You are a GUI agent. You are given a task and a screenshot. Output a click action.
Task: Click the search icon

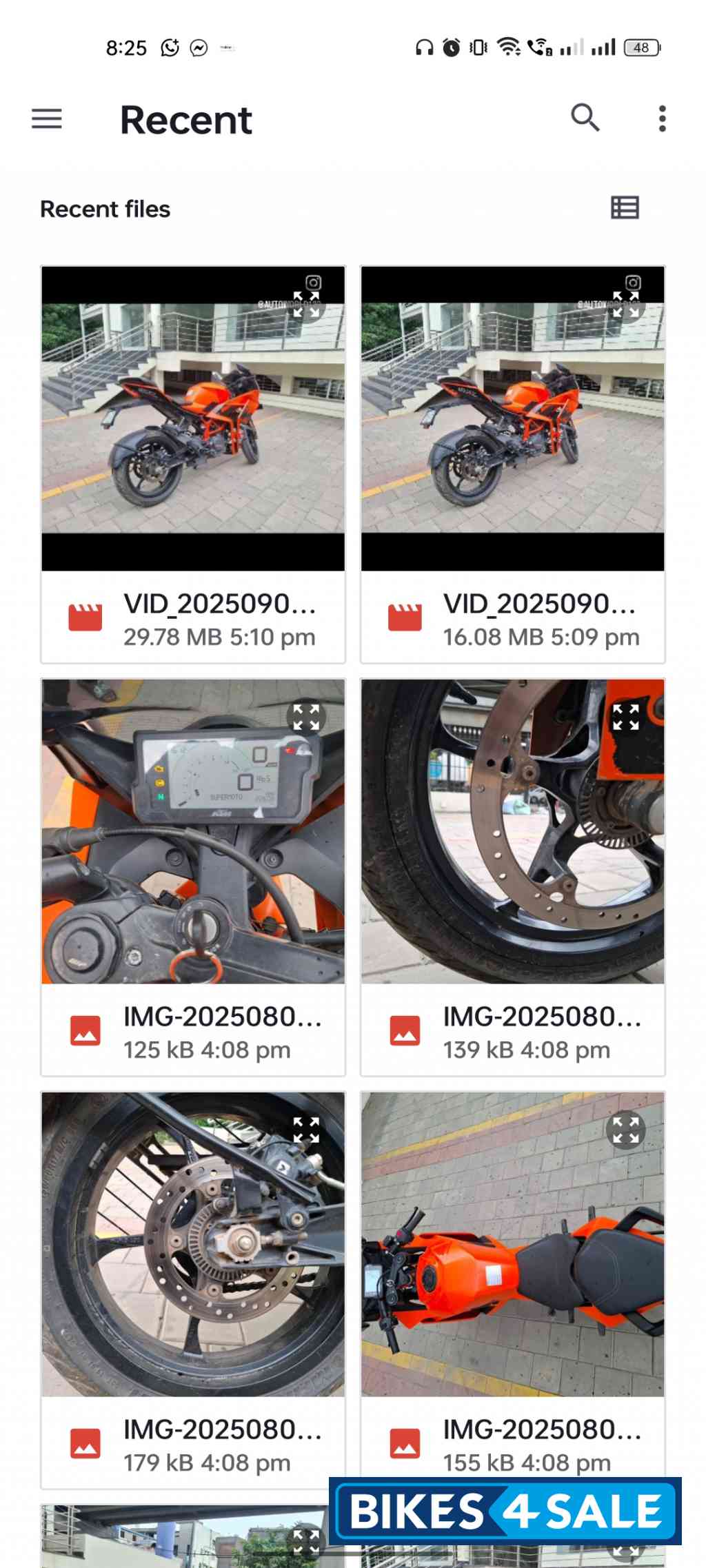click(585, 118)
